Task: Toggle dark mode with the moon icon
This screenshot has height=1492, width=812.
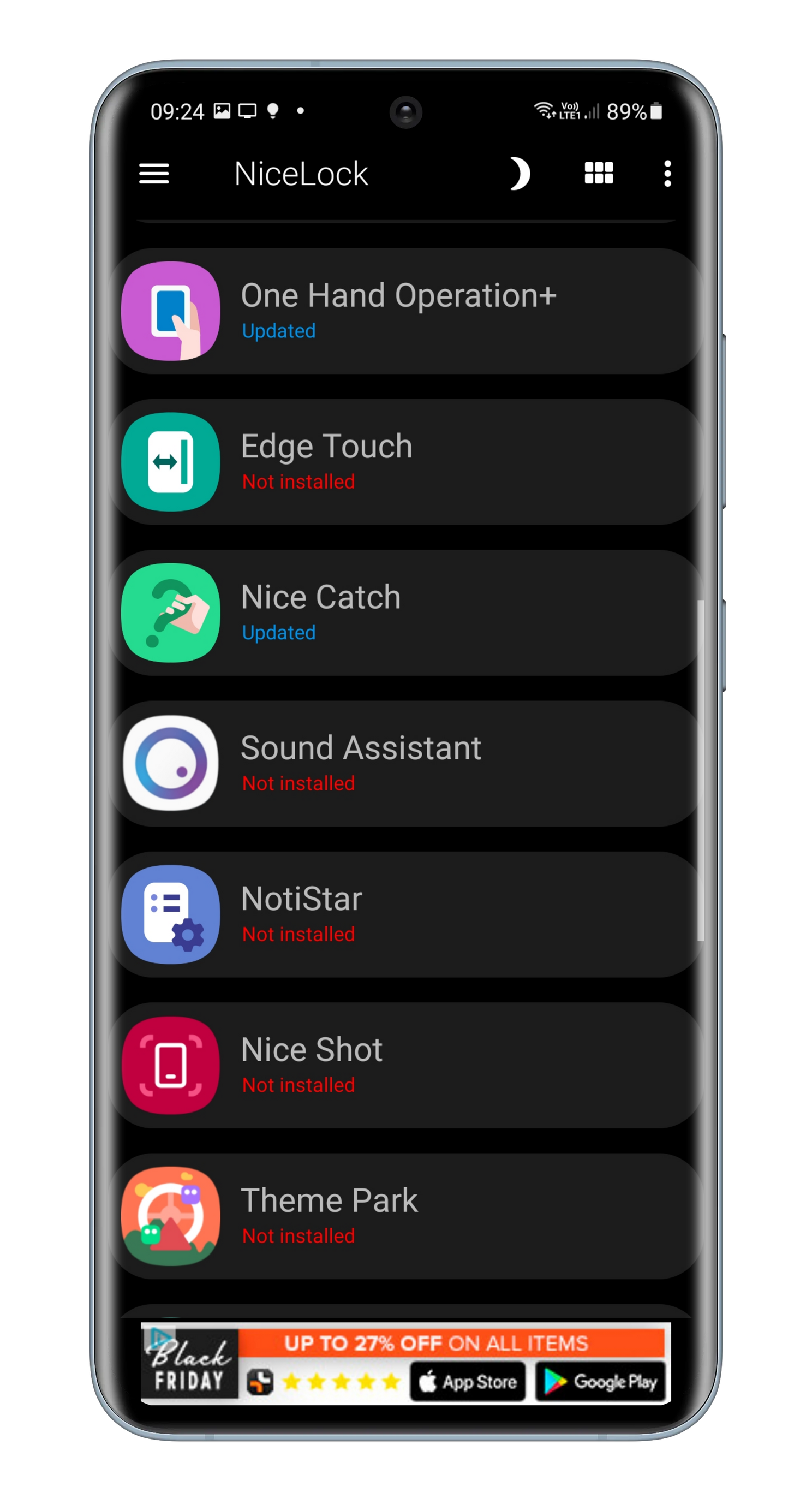Action: [x=519, y=174]
